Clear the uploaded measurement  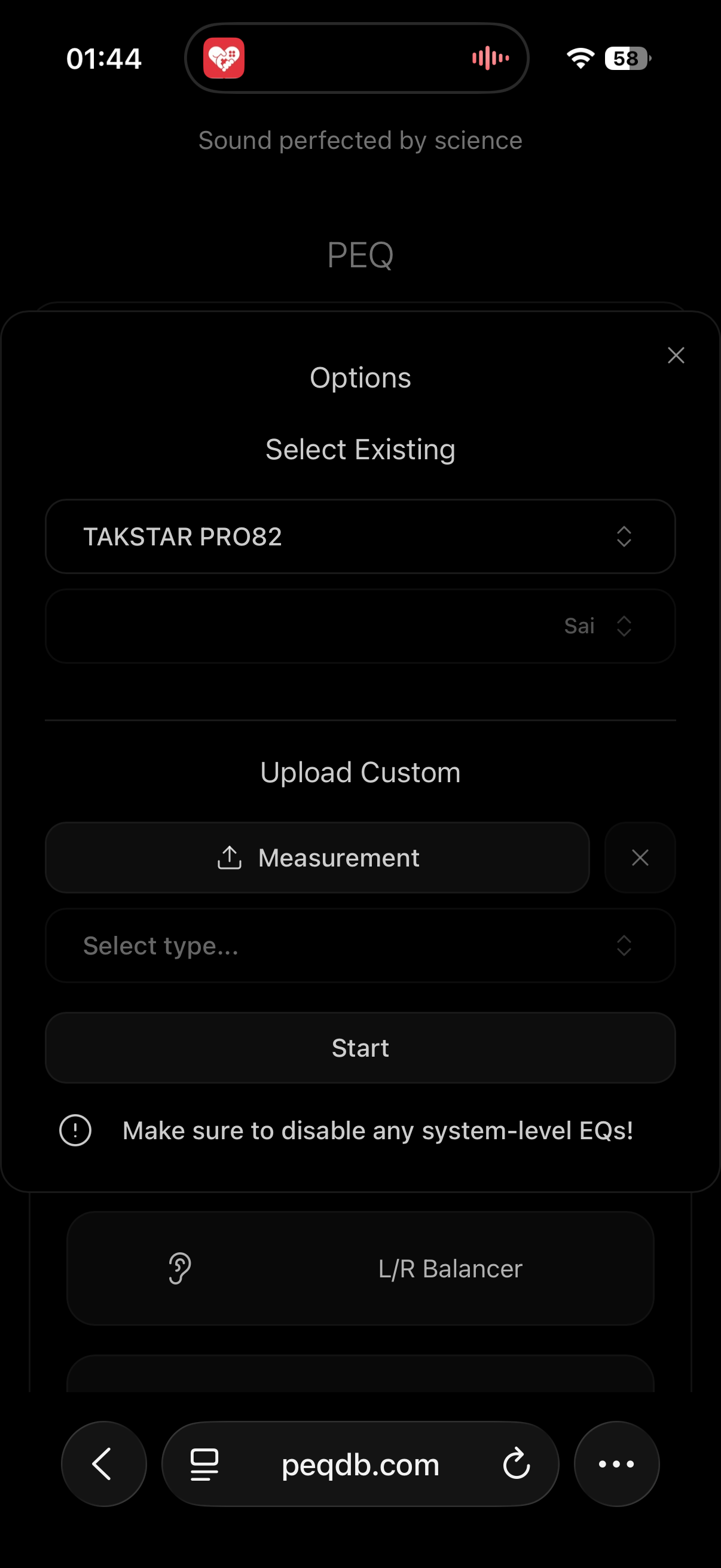tap(640, 858)
